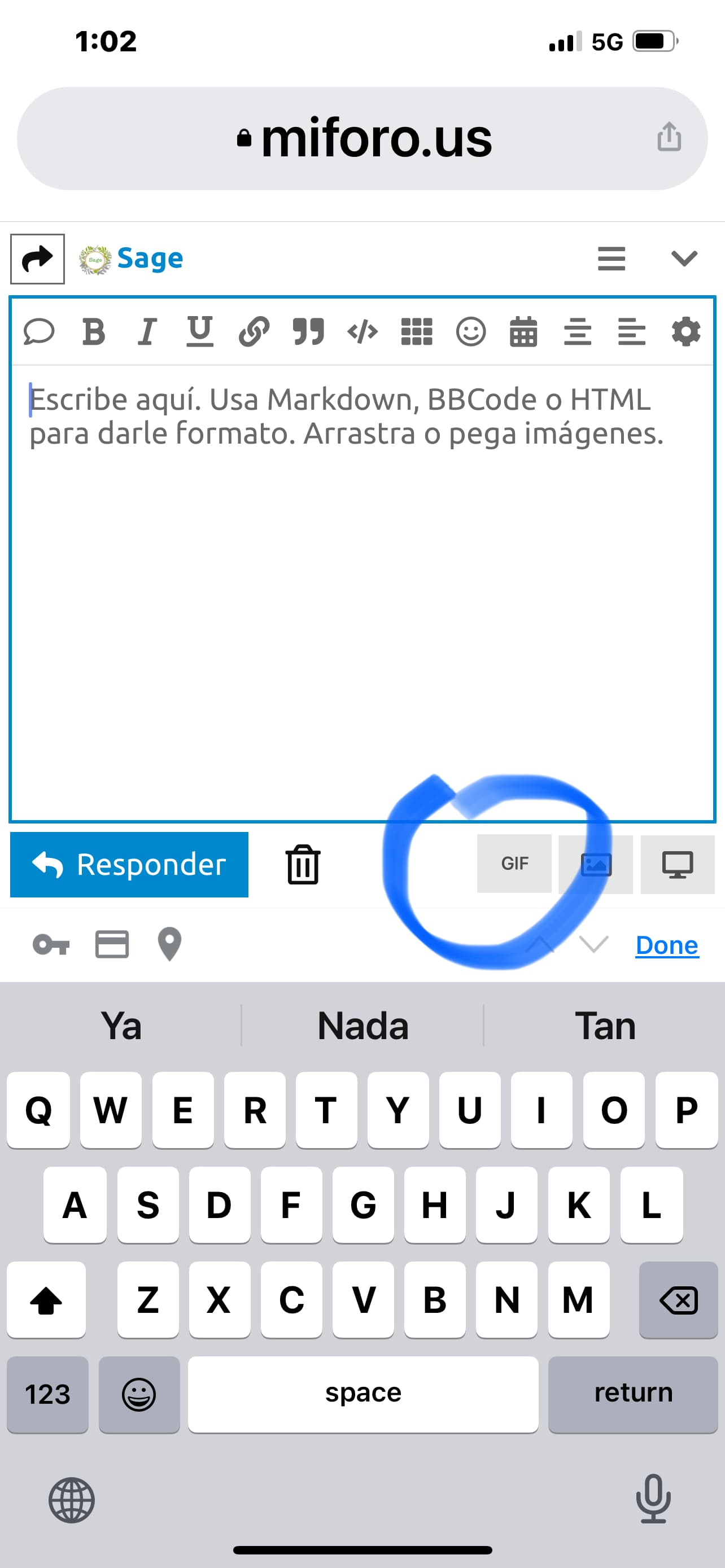Open the GIF picker
Viewport: 725px width, 1568px height.
click(514, 864)
